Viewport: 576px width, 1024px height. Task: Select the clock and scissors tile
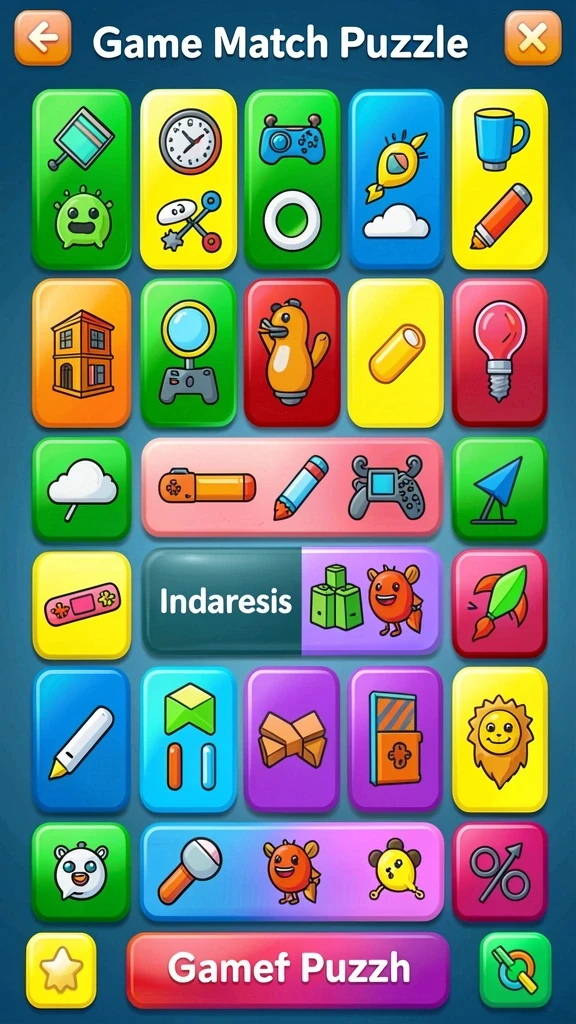click(188, 180)
